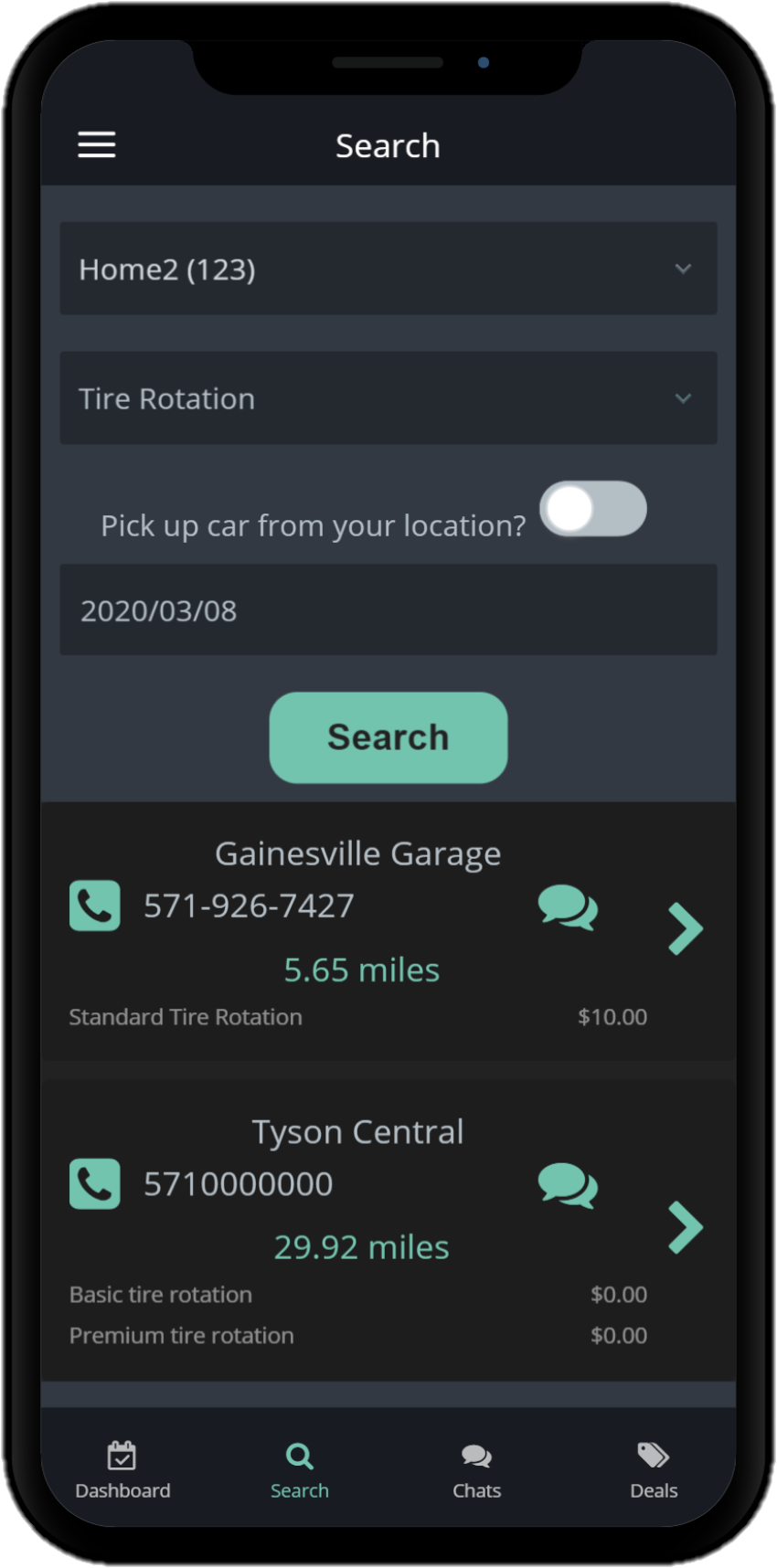Open the hamburger drawer menu
Screen dimensions: 777x1568
(96, 144)
